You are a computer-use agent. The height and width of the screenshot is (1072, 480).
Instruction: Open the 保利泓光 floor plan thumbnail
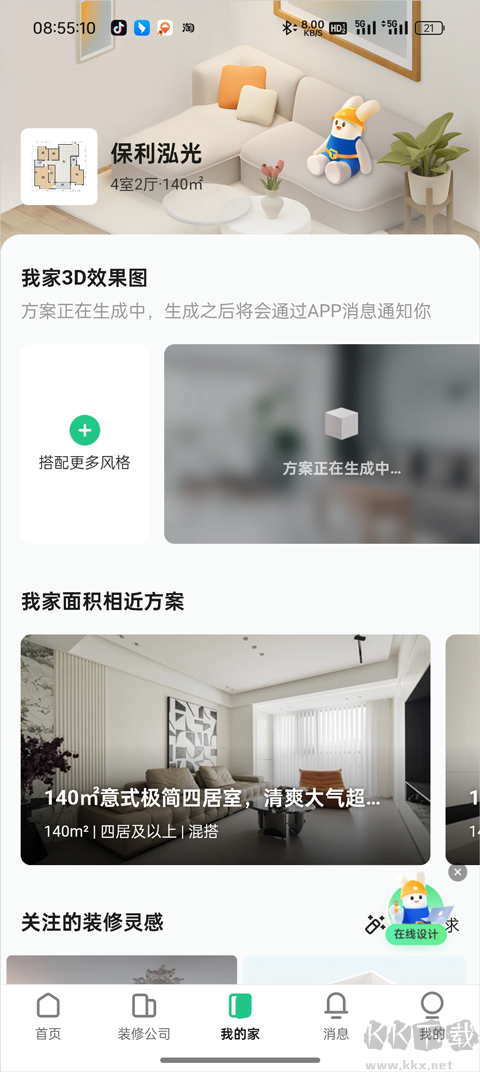[59, 166]
